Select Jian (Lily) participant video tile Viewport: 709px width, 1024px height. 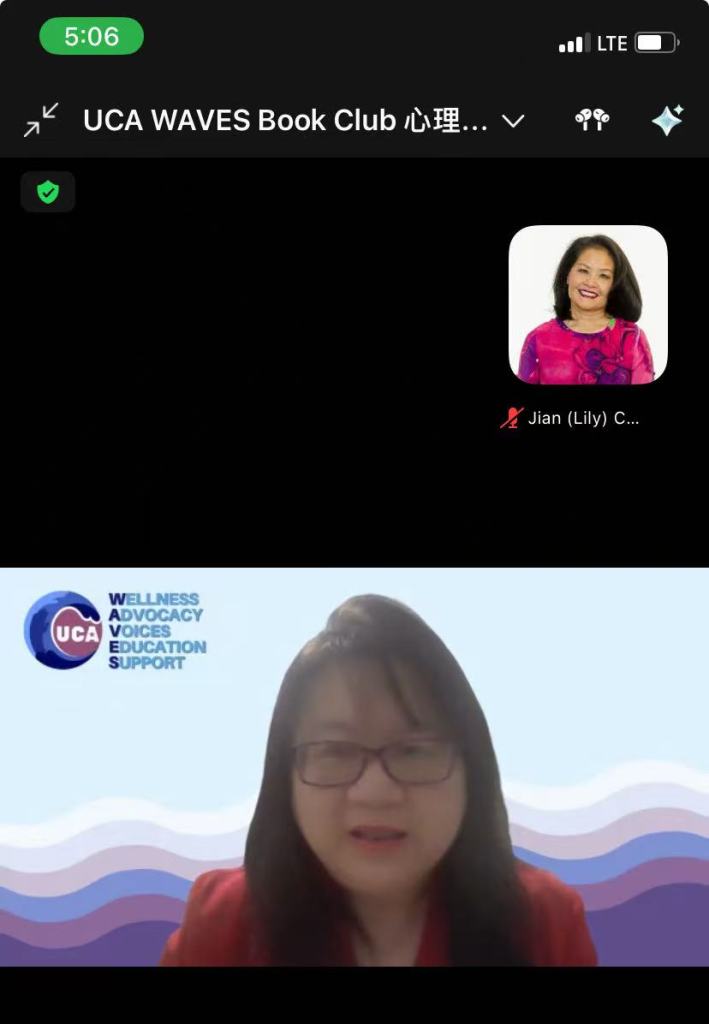tap(588, 305)
